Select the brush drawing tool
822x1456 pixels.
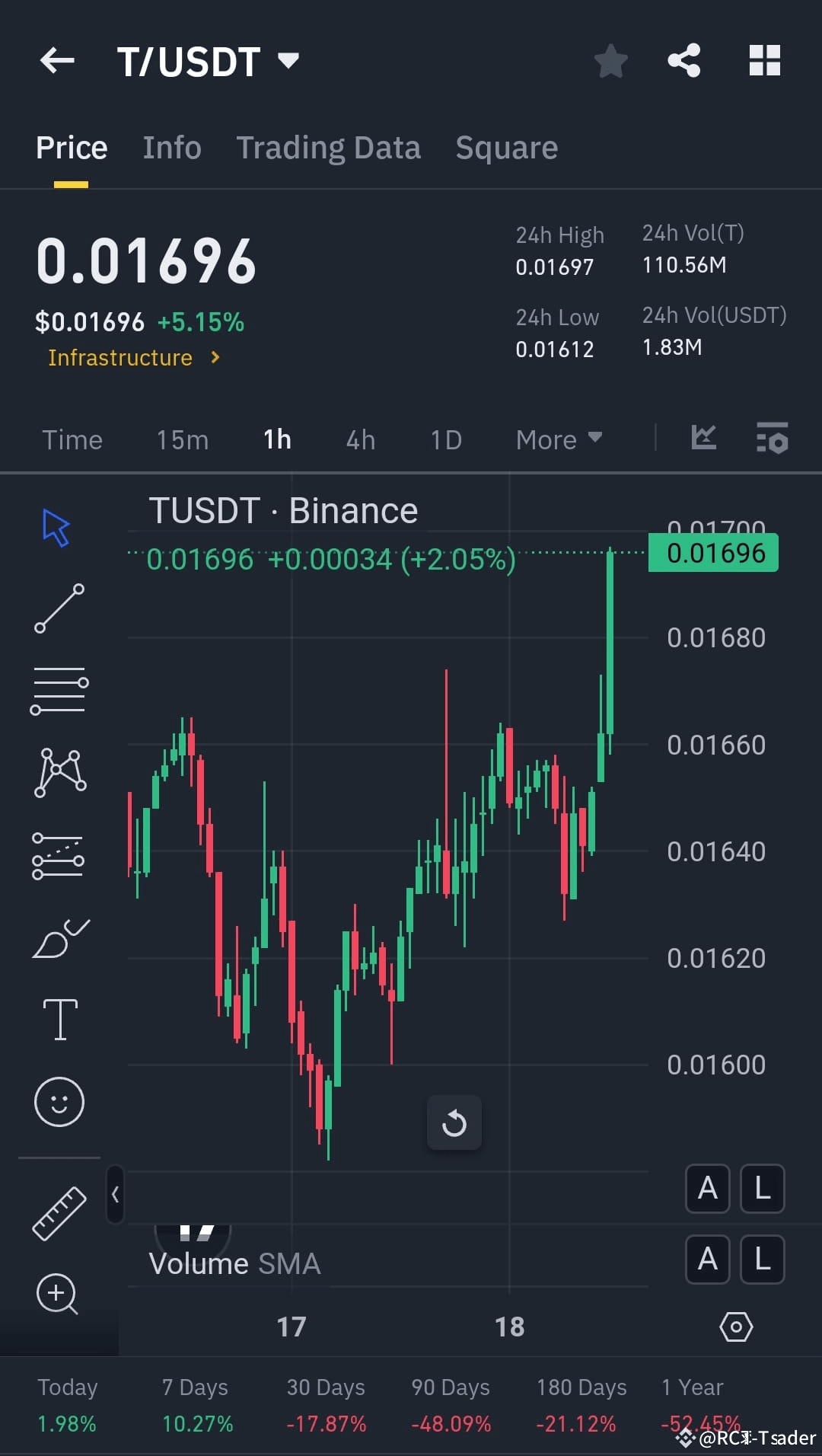click(x=59, y=937)
